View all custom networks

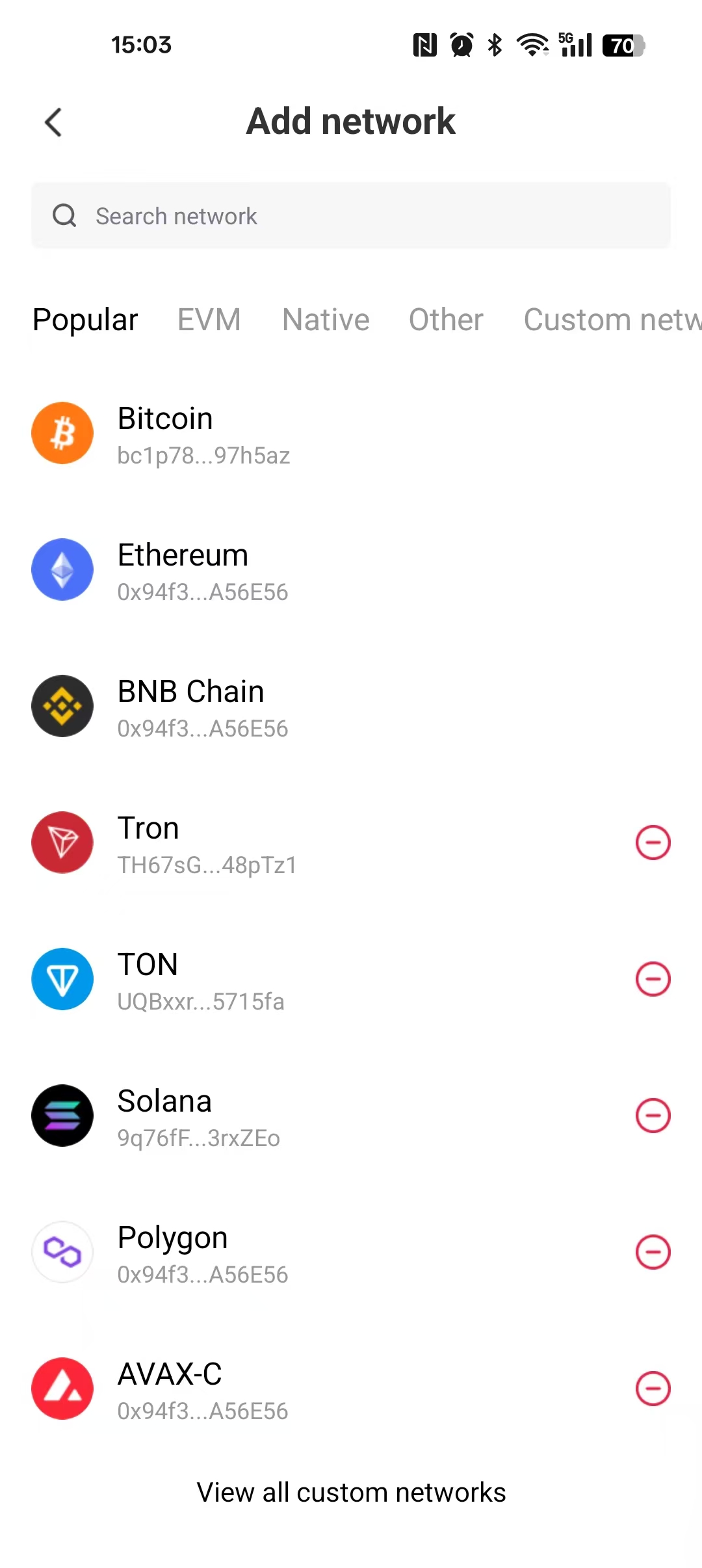point(351,1493)
